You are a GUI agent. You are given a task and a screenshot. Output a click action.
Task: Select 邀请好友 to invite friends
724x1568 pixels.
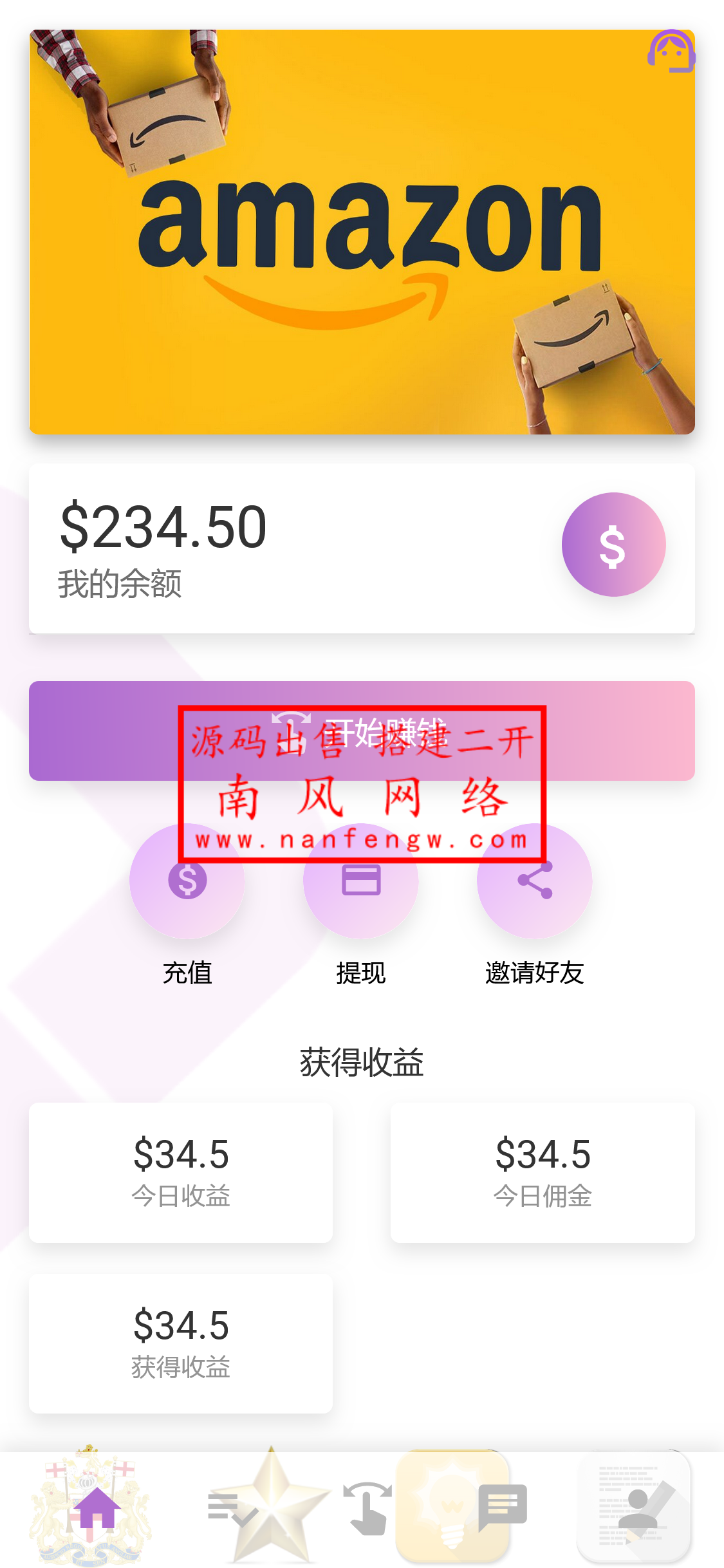click(x=534, y=881)
